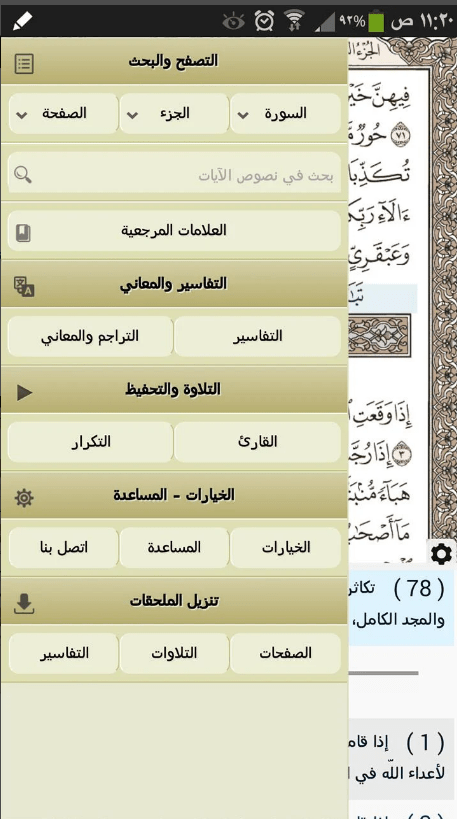This screenshot has height=819, width=457.
Task: Open the الصفحة page picker
Action: (x=63, y=114)
